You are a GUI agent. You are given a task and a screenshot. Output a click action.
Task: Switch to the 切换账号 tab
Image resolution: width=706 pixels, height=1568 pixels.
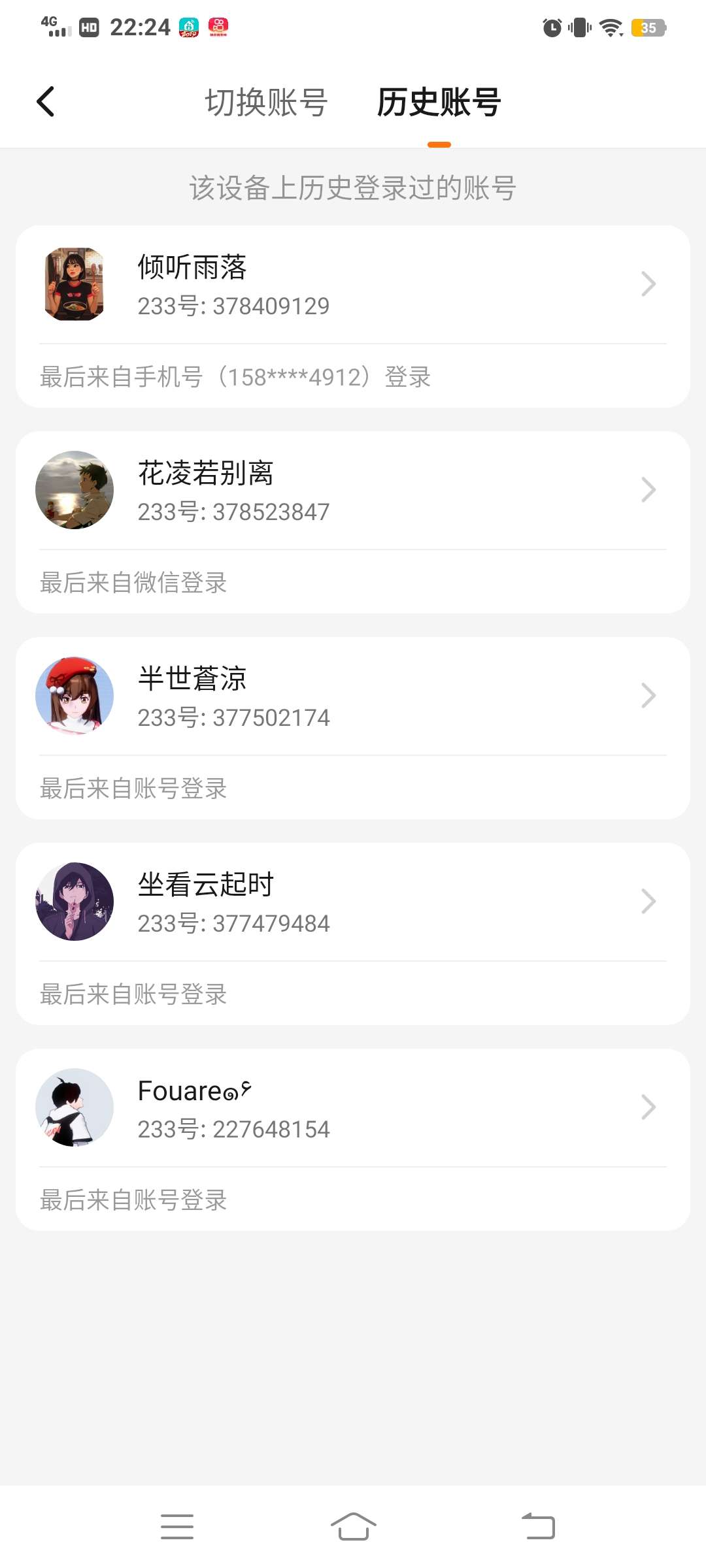coord(266,103)
